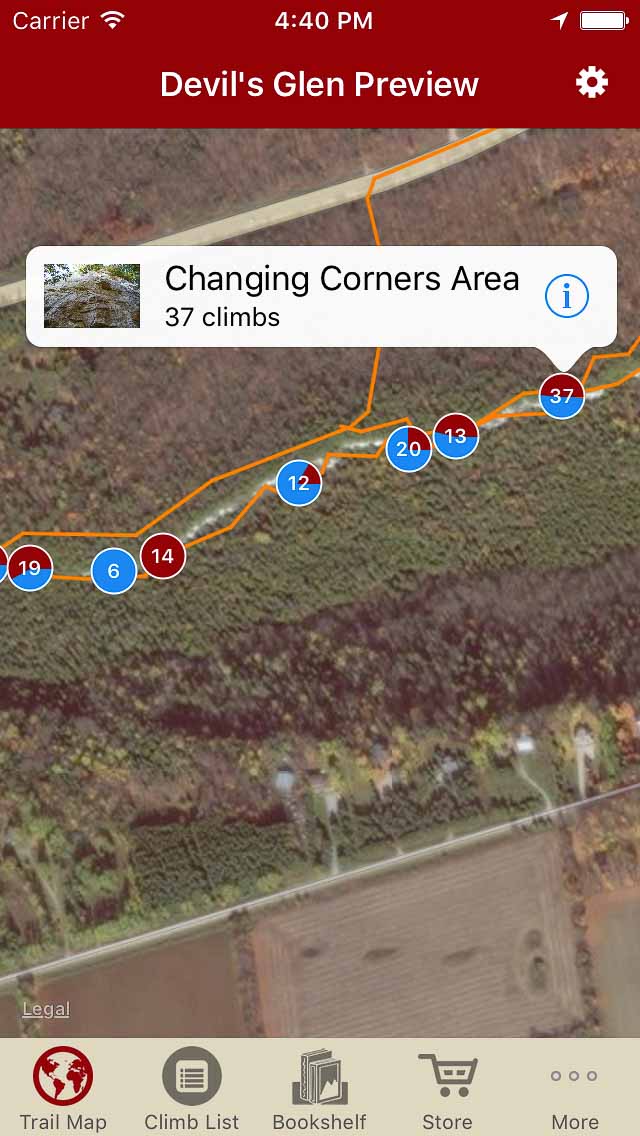Viewport: 640px width, 1136px height.
Task: Select the map marker numbered 19
Action: [30, 569]
